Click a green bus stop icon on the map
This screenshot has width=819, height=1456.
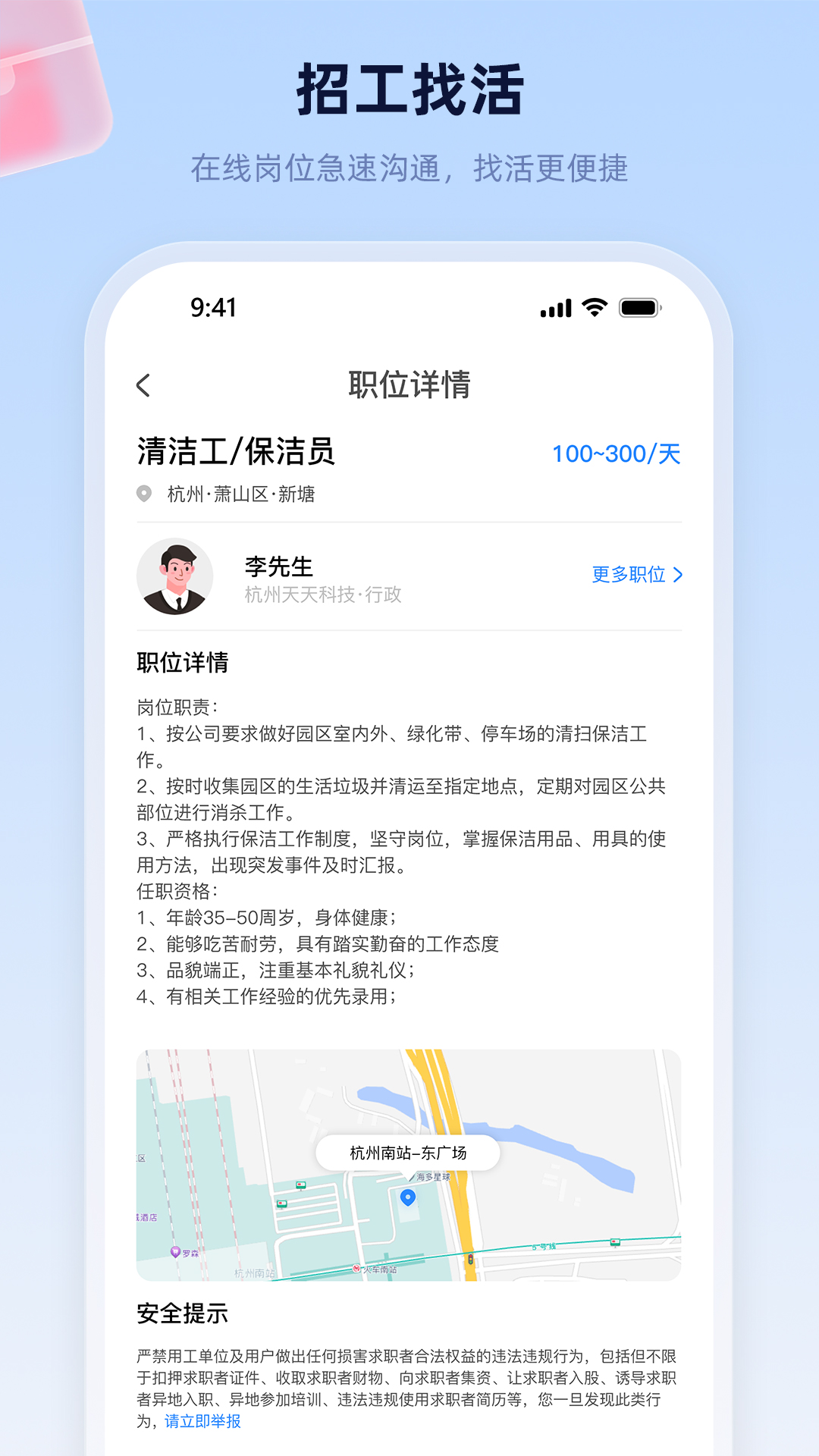coord(301,1185)
